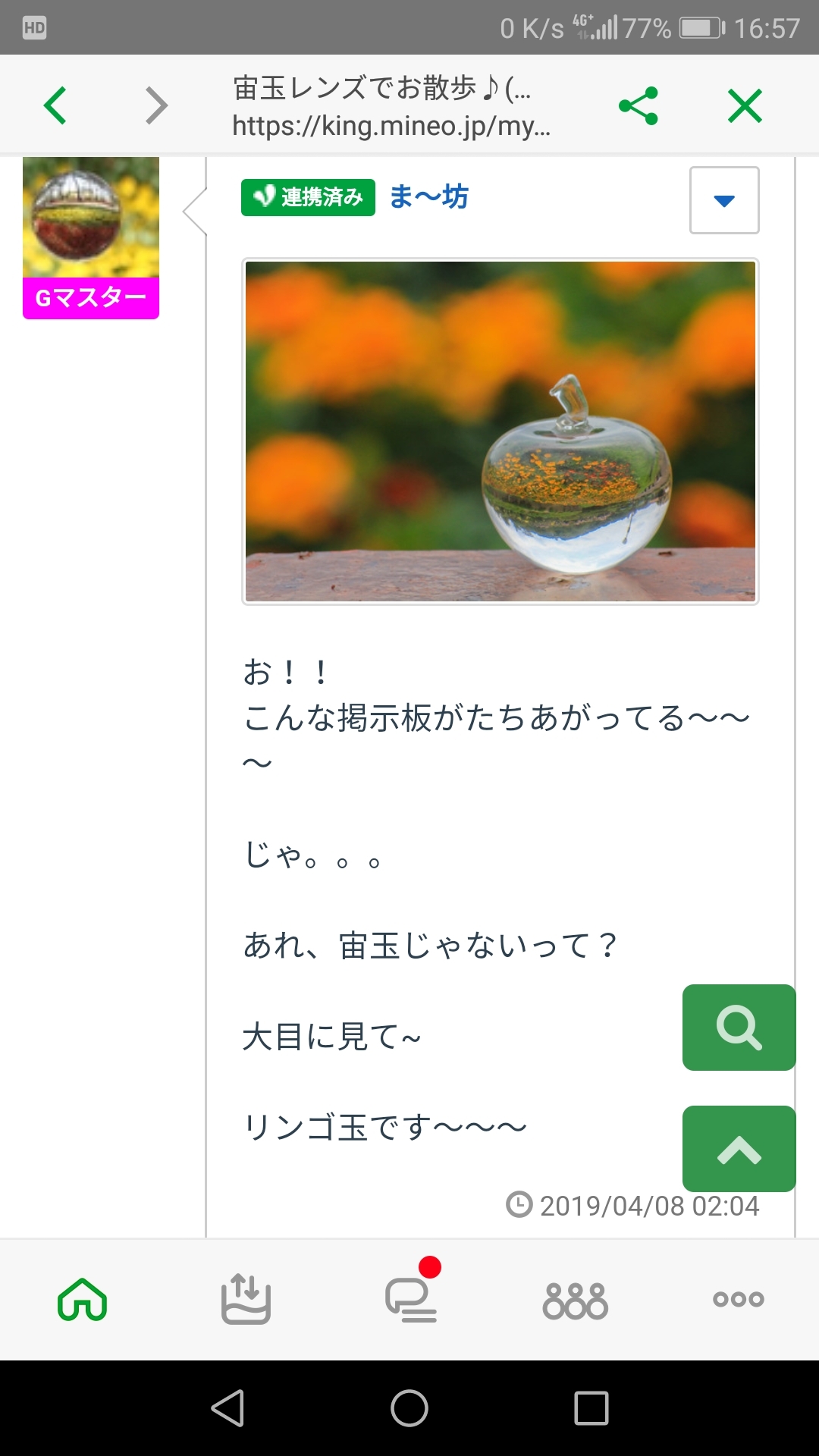819x1456 pixels.
Task: Open the ま〜坊 username link
Action: (429, 197)
